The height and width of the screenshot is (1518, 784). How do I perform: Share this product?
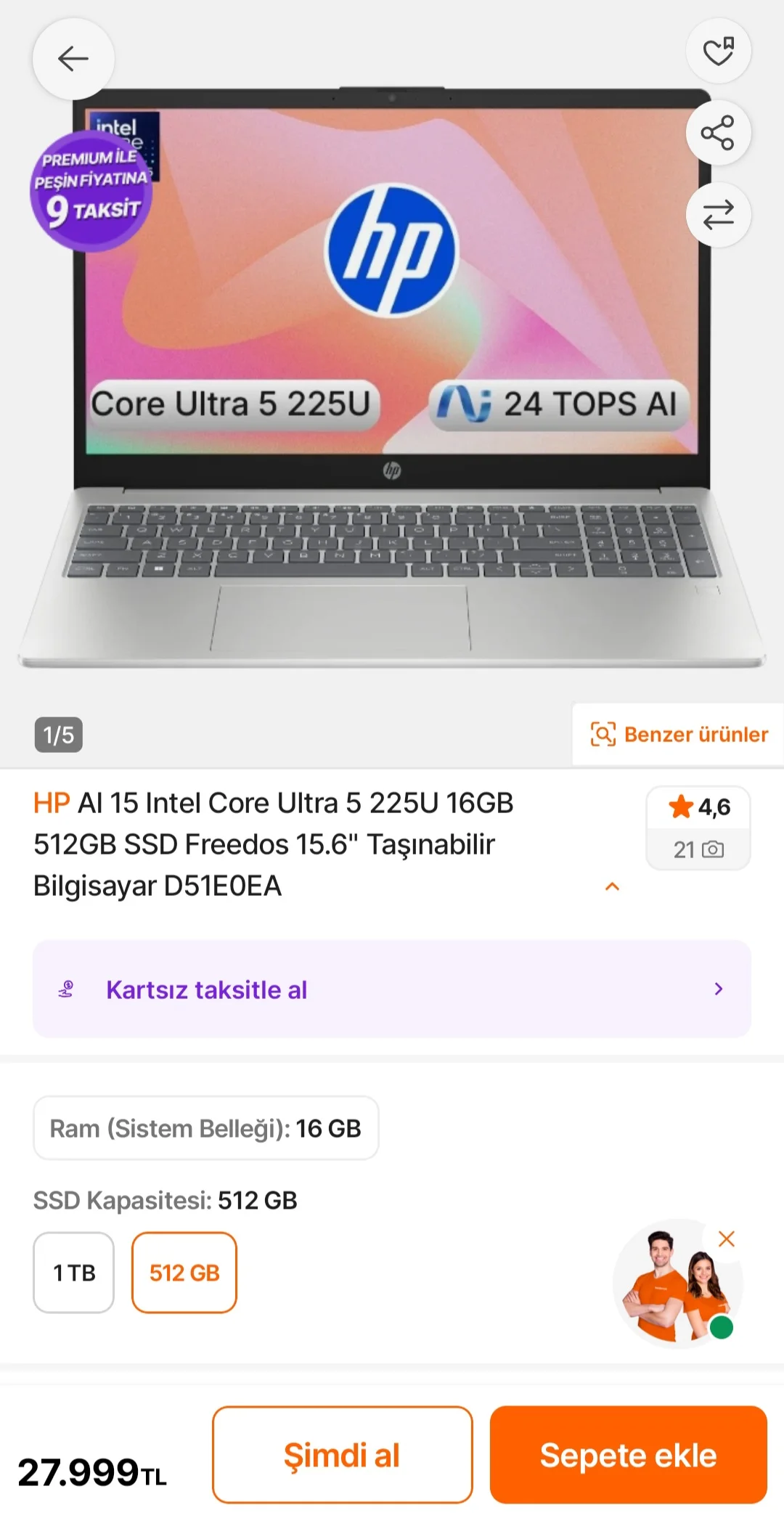[718, 133]
